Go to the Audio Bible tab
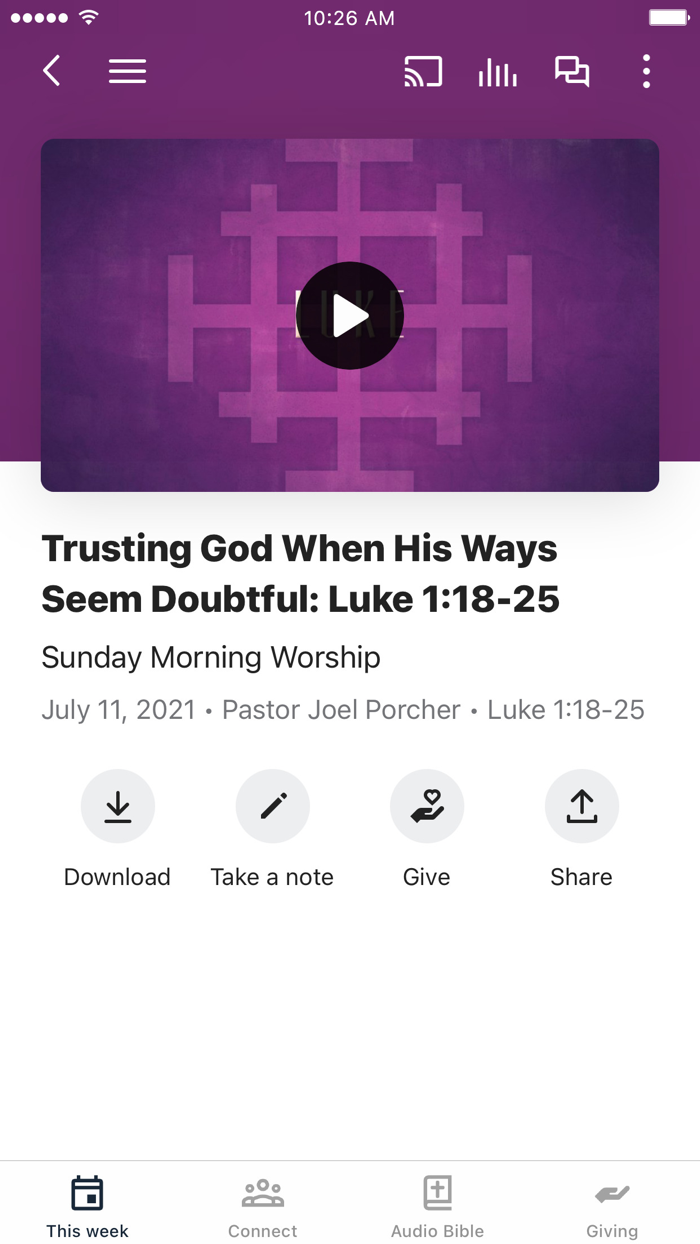Screen dimensions: 700x1244 coord(437,1205)
